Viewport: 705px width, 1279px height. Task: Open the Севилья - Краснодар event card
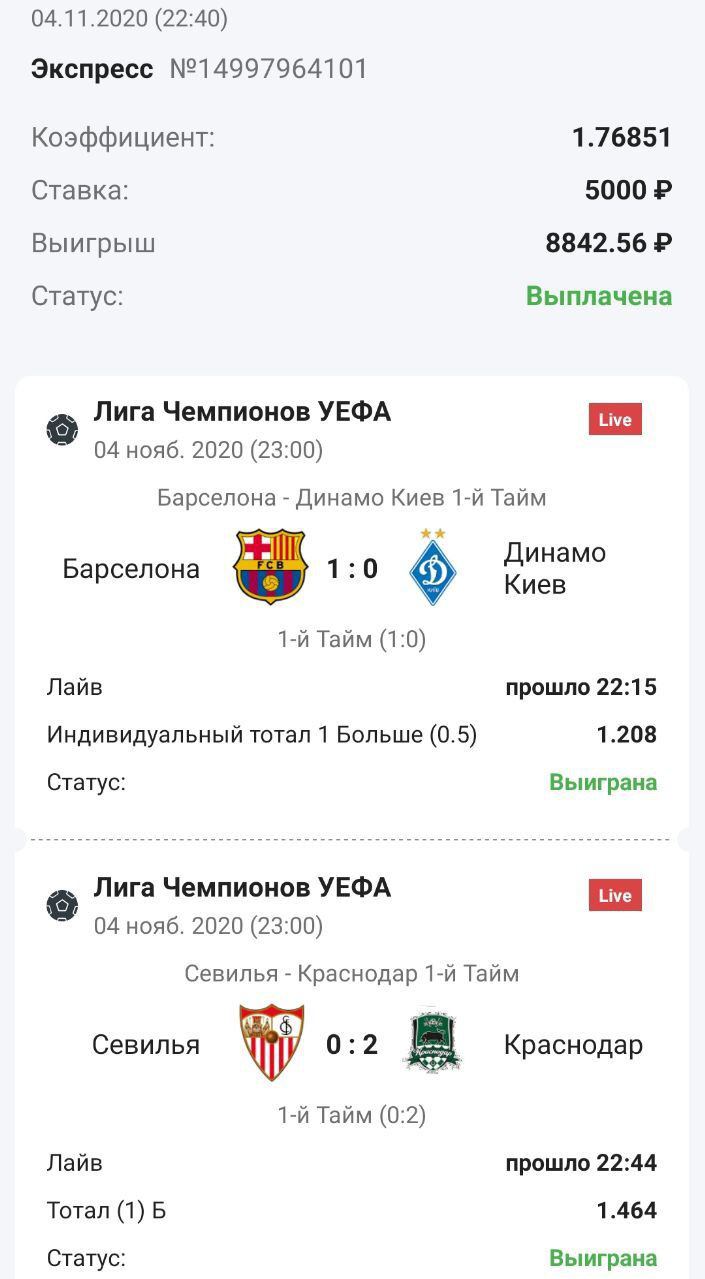tap(352, 1060)
